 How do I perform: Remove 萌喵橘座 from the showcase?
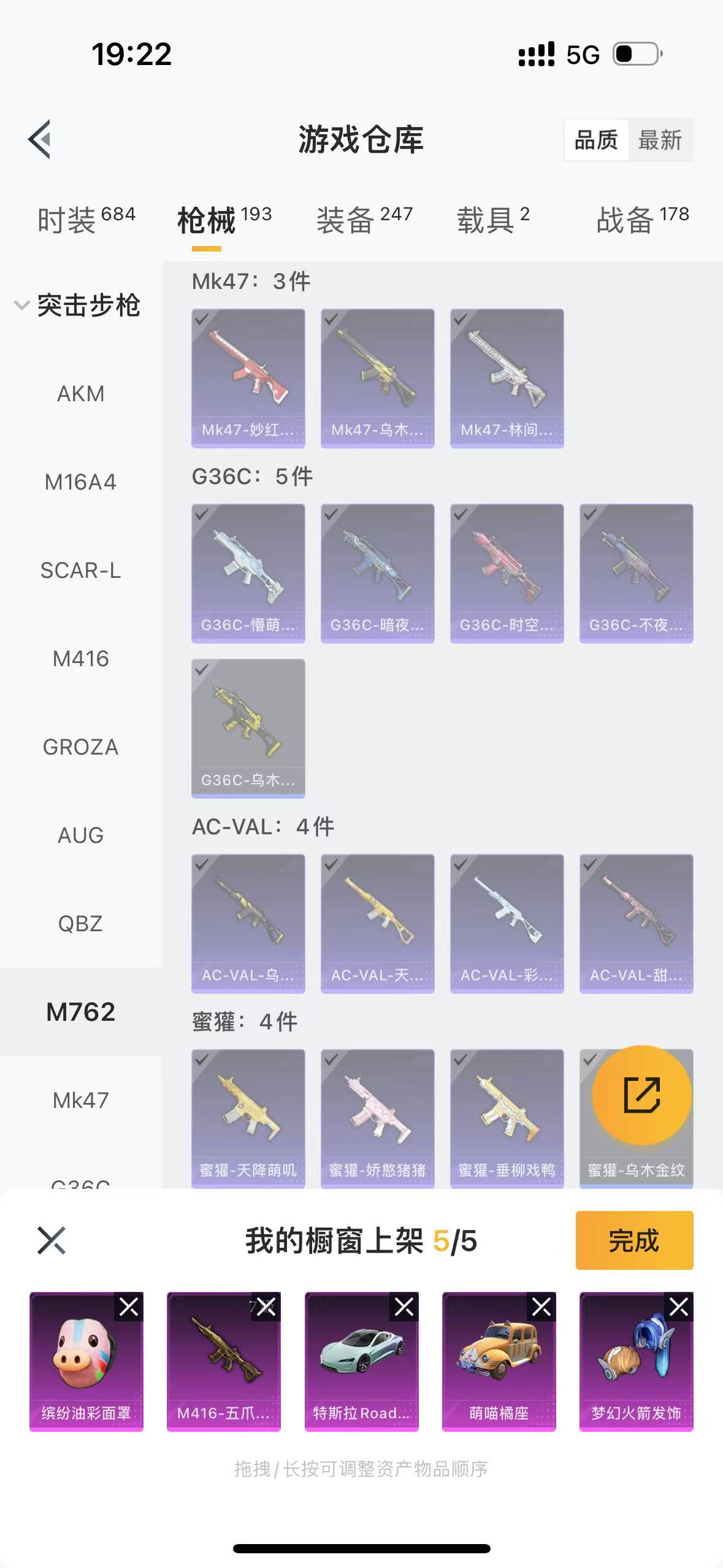541,1307
